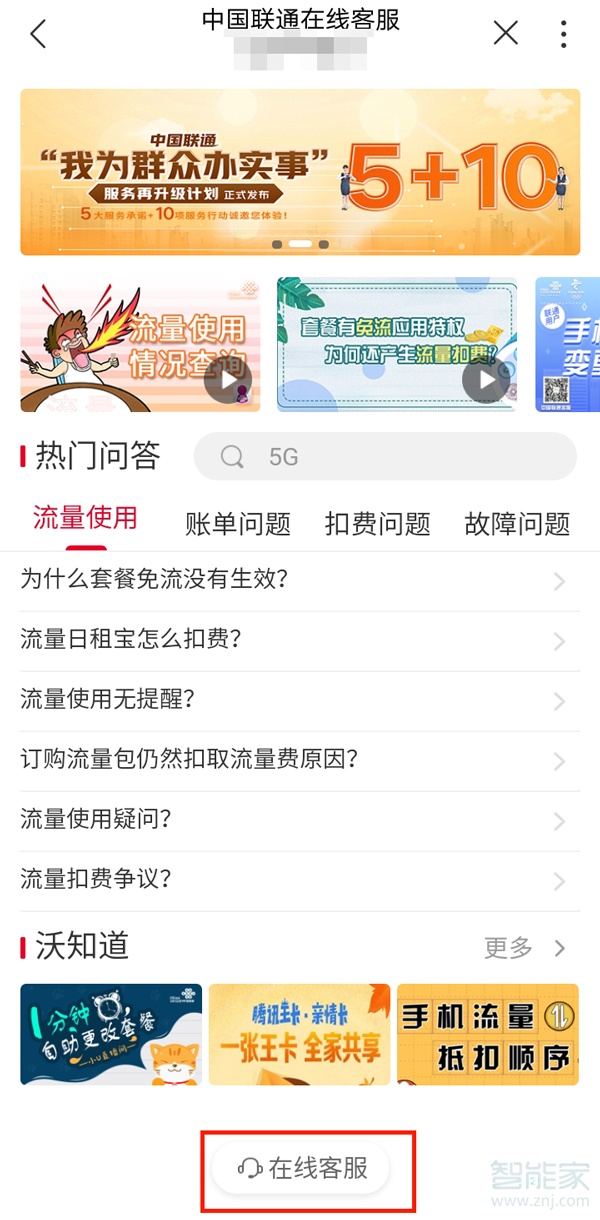Image resolution: width=600 pixels, height=1220 pixels.
Task: Open the three-dot overflow menu
Action: tap(564, 34)
